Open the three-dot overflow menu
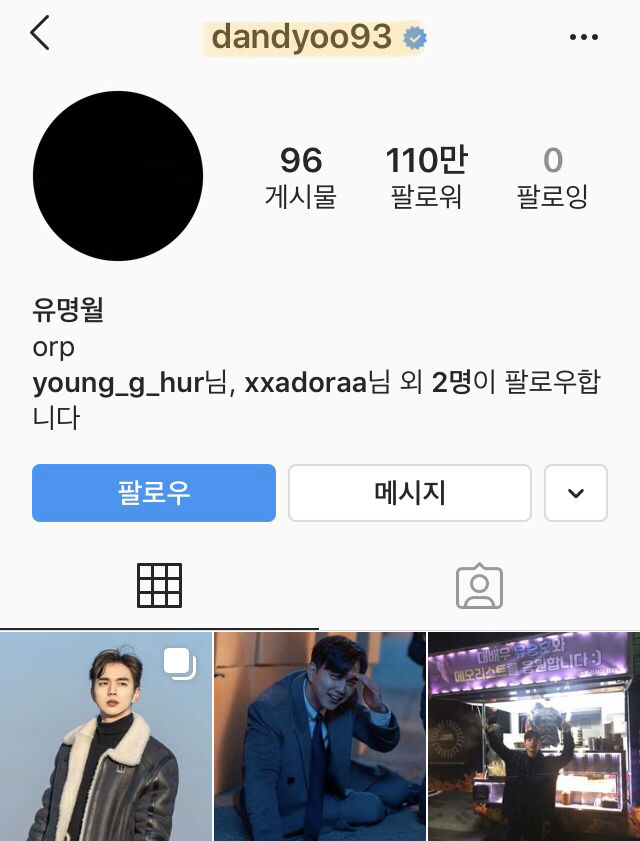Viewport: 640px width, 841px height. (584, 37)
